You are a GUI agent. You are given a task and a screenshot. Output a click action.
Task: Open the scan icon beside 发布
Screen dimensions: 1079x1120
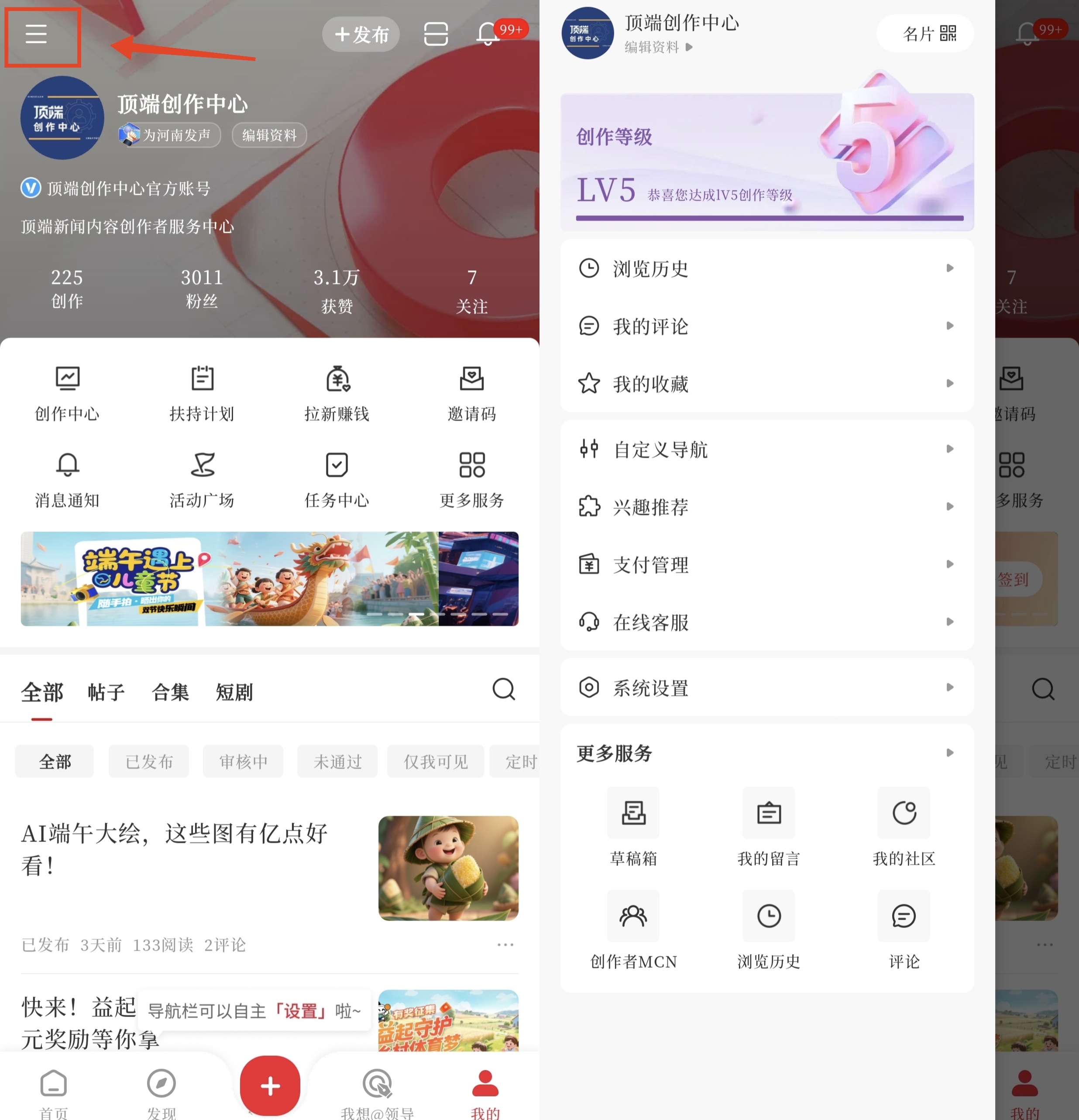(436, 34)
